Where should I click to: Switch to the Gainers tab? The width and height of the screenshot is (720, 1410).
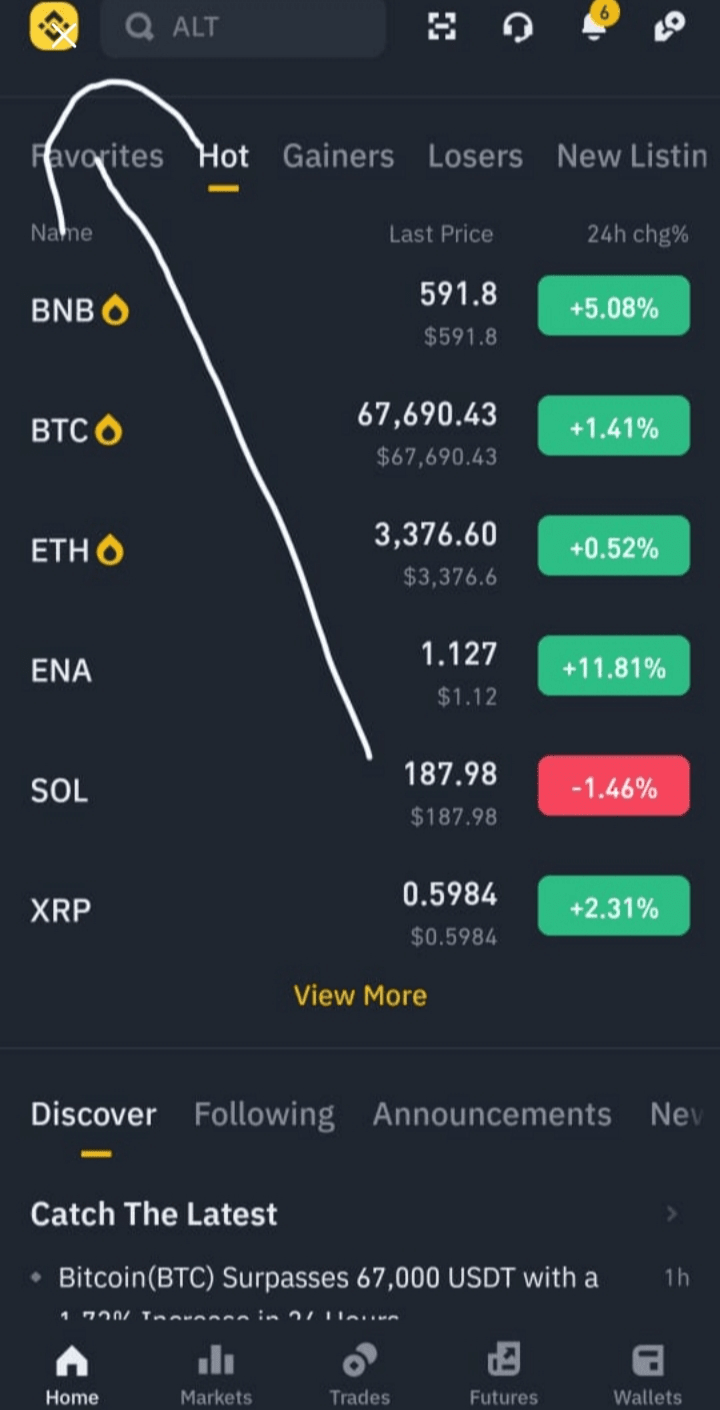[338, 156]
